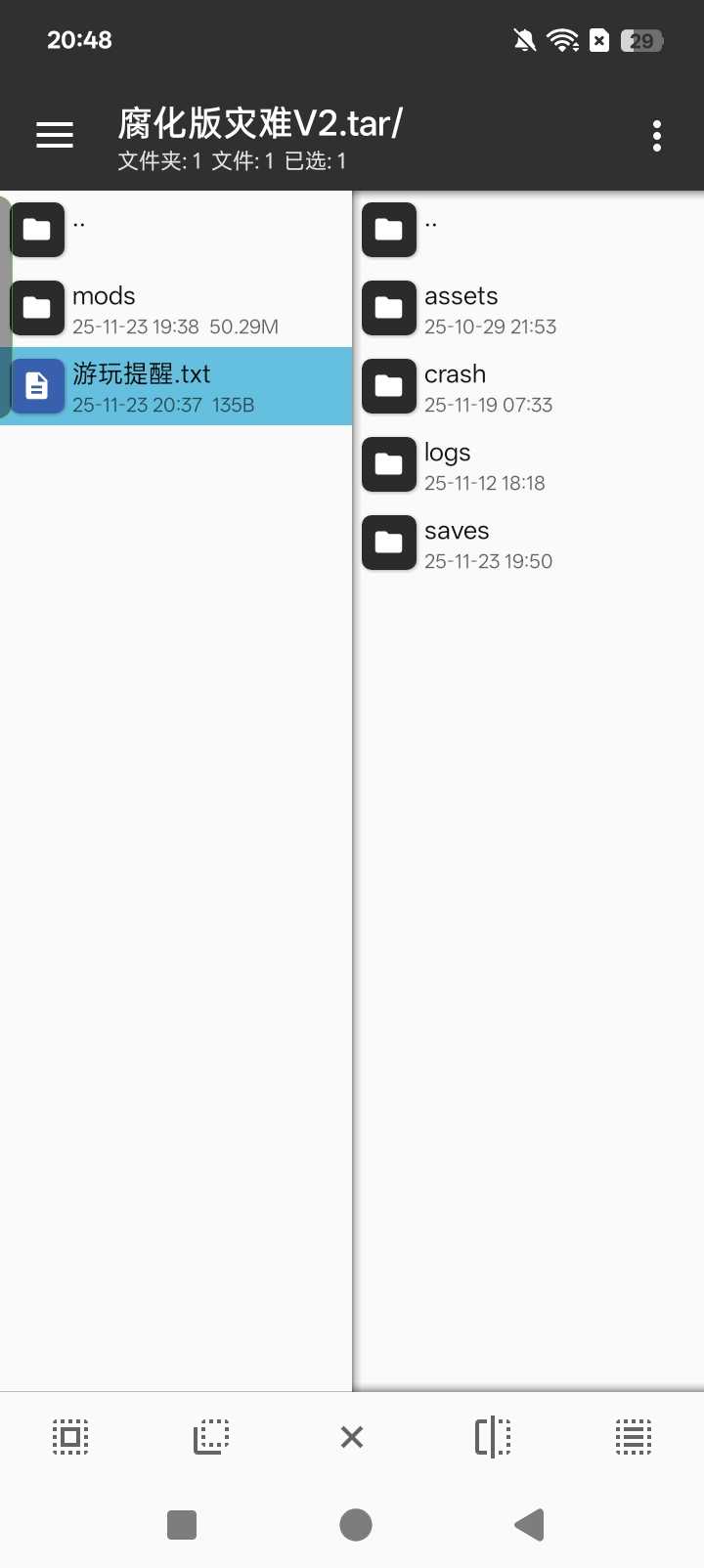The width and height of the screenshot is (704, 1568).
Task: Open the hamburger drawer menu
Action: 55,135
